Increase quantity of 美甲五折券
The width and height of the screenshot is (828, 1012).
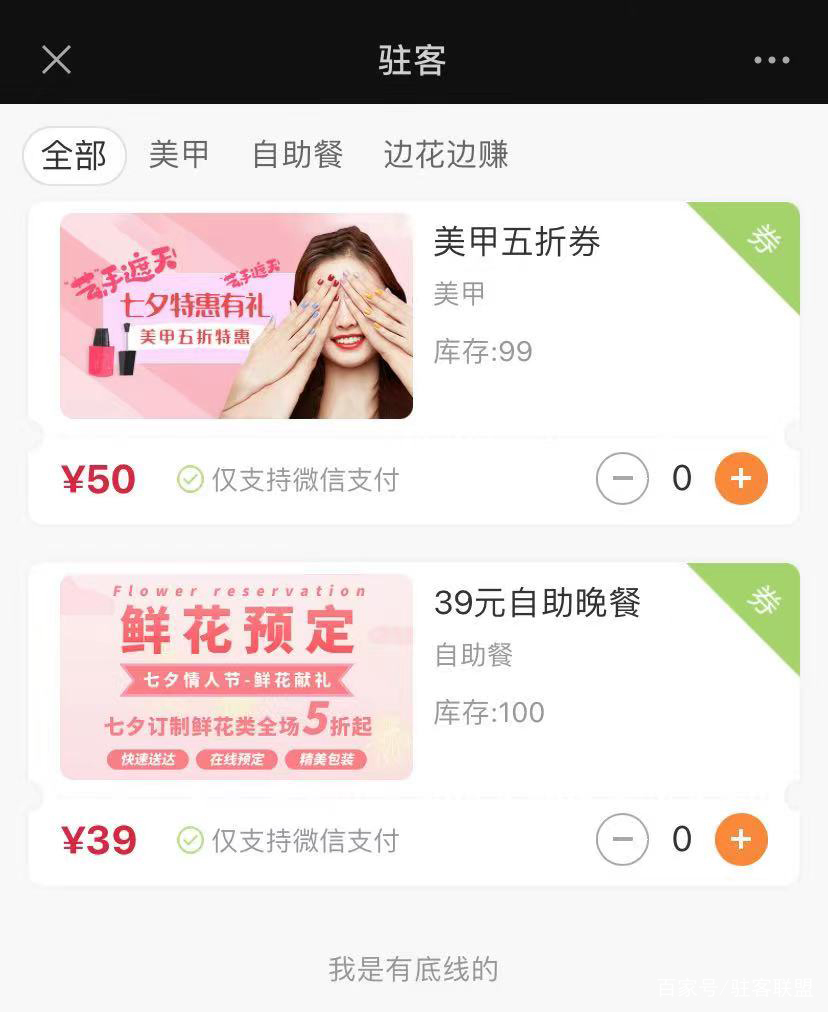tap(740, 479)
